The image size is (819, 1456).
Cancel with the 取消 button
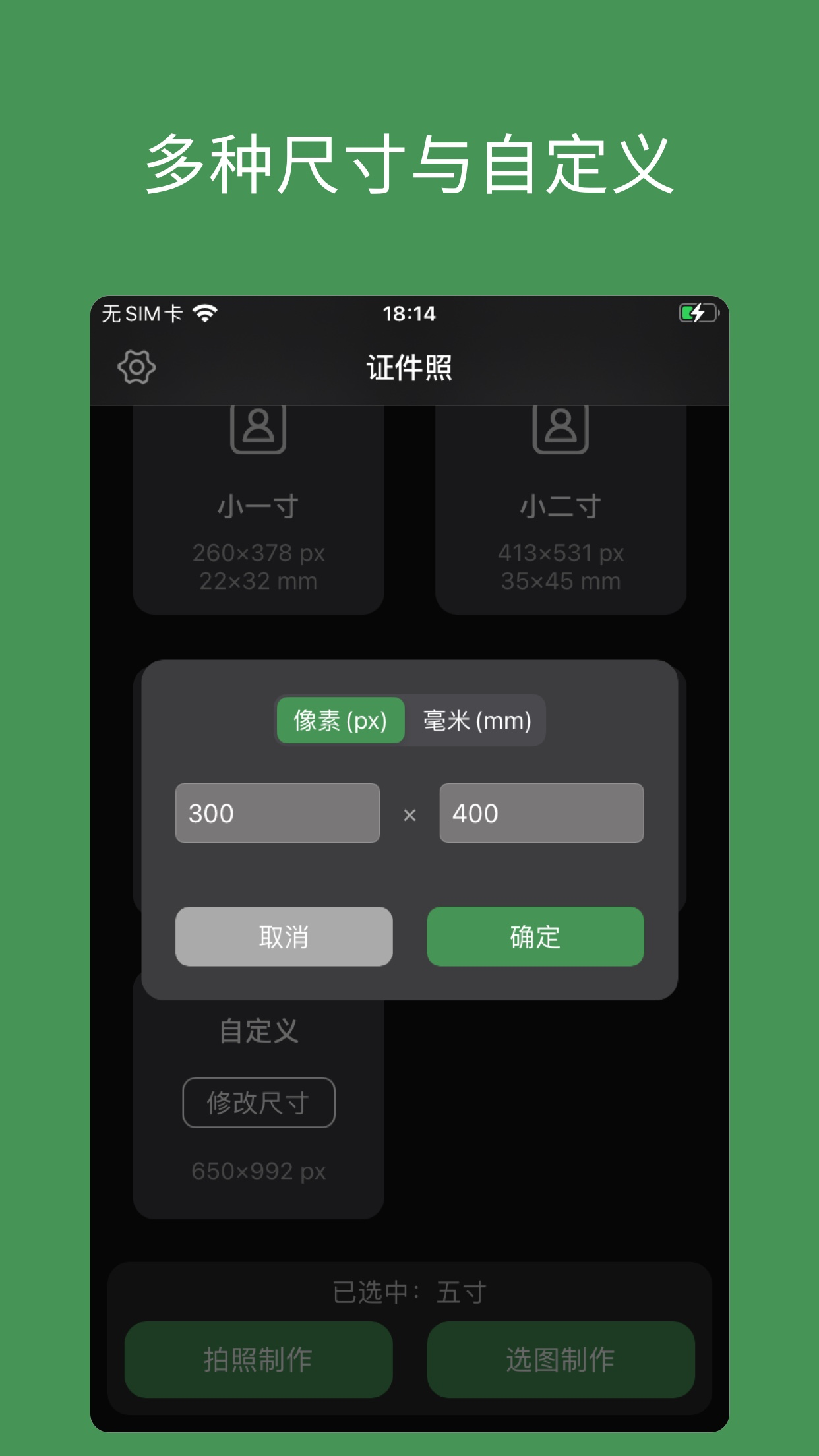coord(283,936)
